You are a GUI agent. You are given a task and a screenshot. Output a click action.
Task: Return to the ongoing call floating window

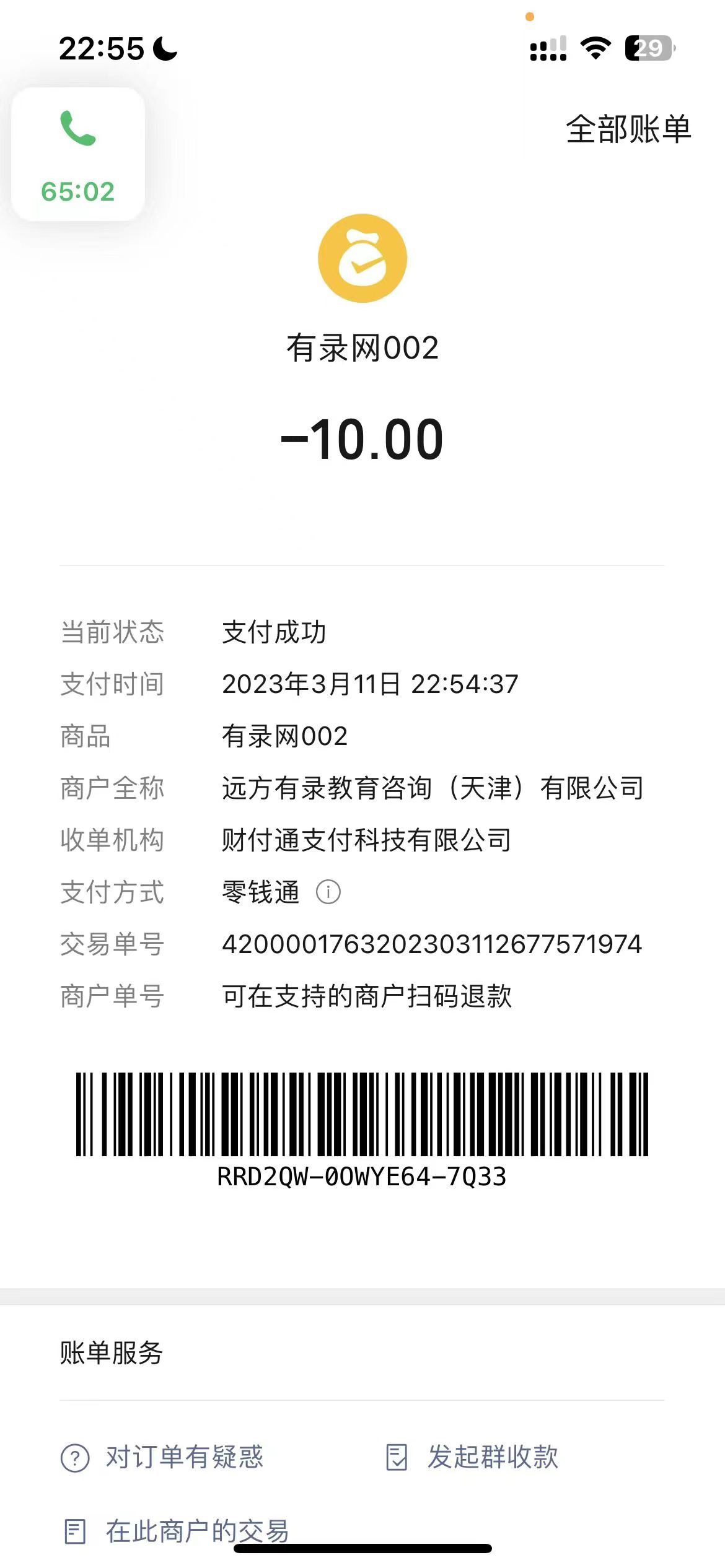pos(78,154)
